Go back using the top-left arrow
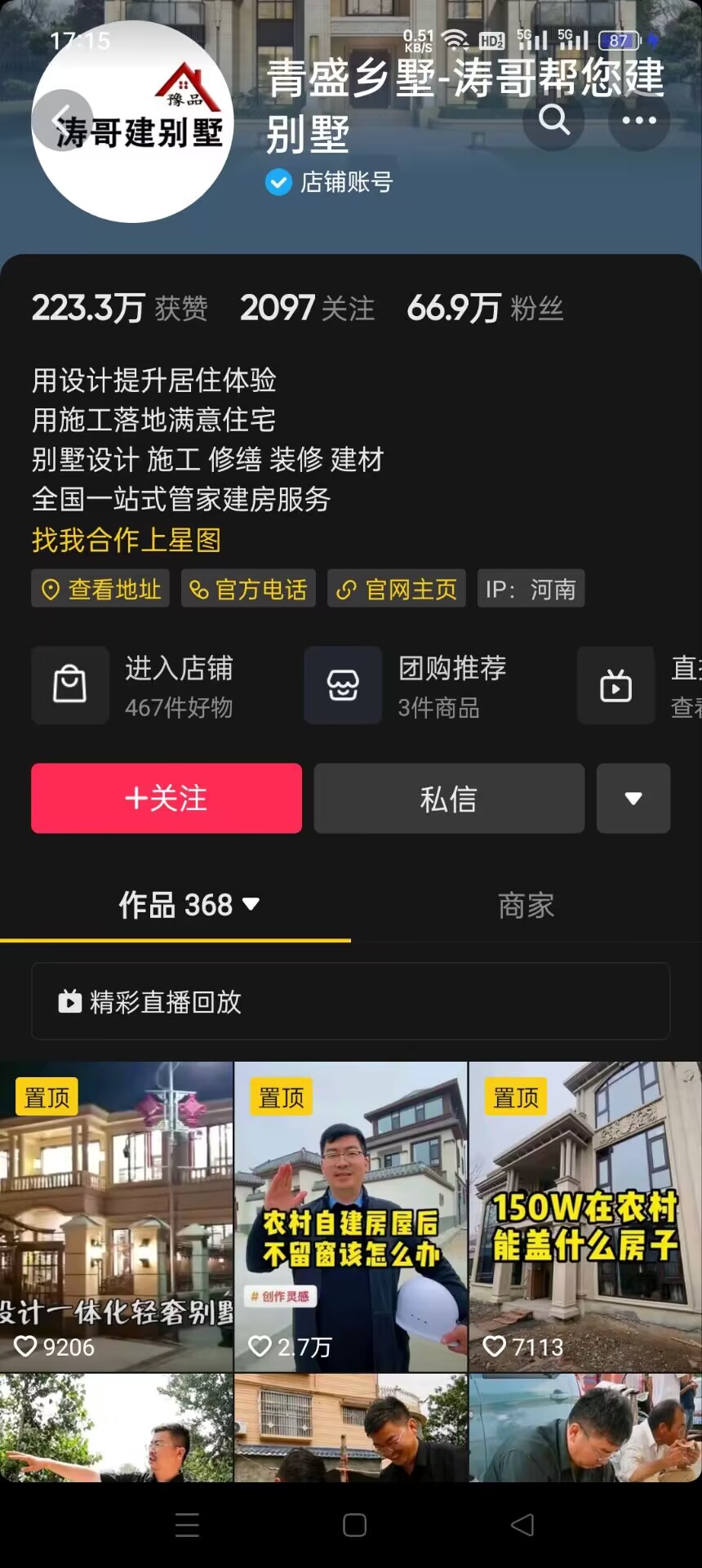Screen dimensions: 702x1568 pyautogui.click(x=62, y=121)
